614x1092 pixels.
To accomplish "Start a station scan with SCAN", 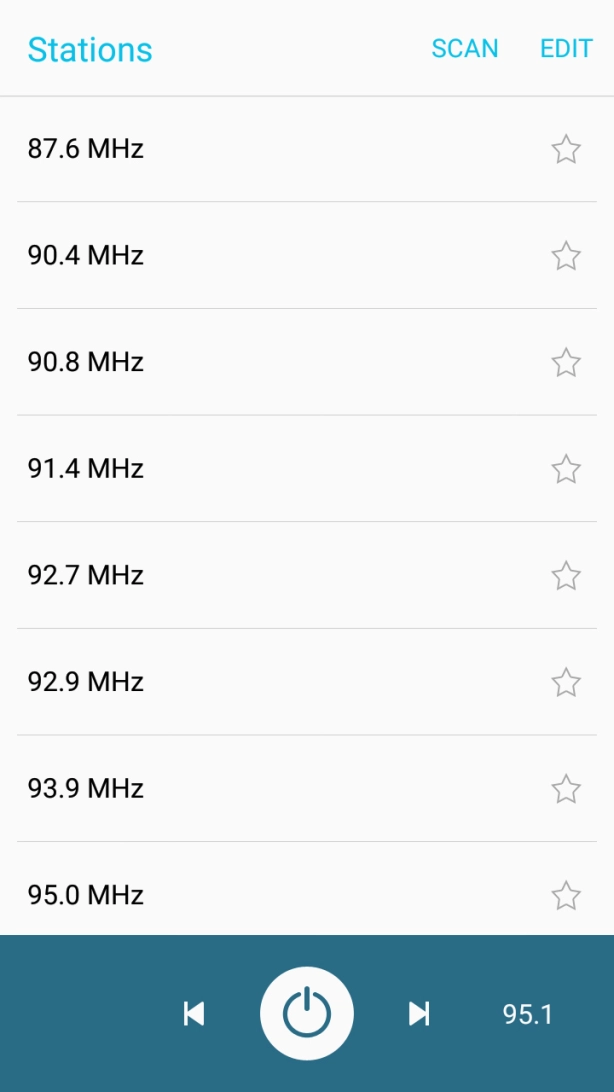I will tap(464, 48).
